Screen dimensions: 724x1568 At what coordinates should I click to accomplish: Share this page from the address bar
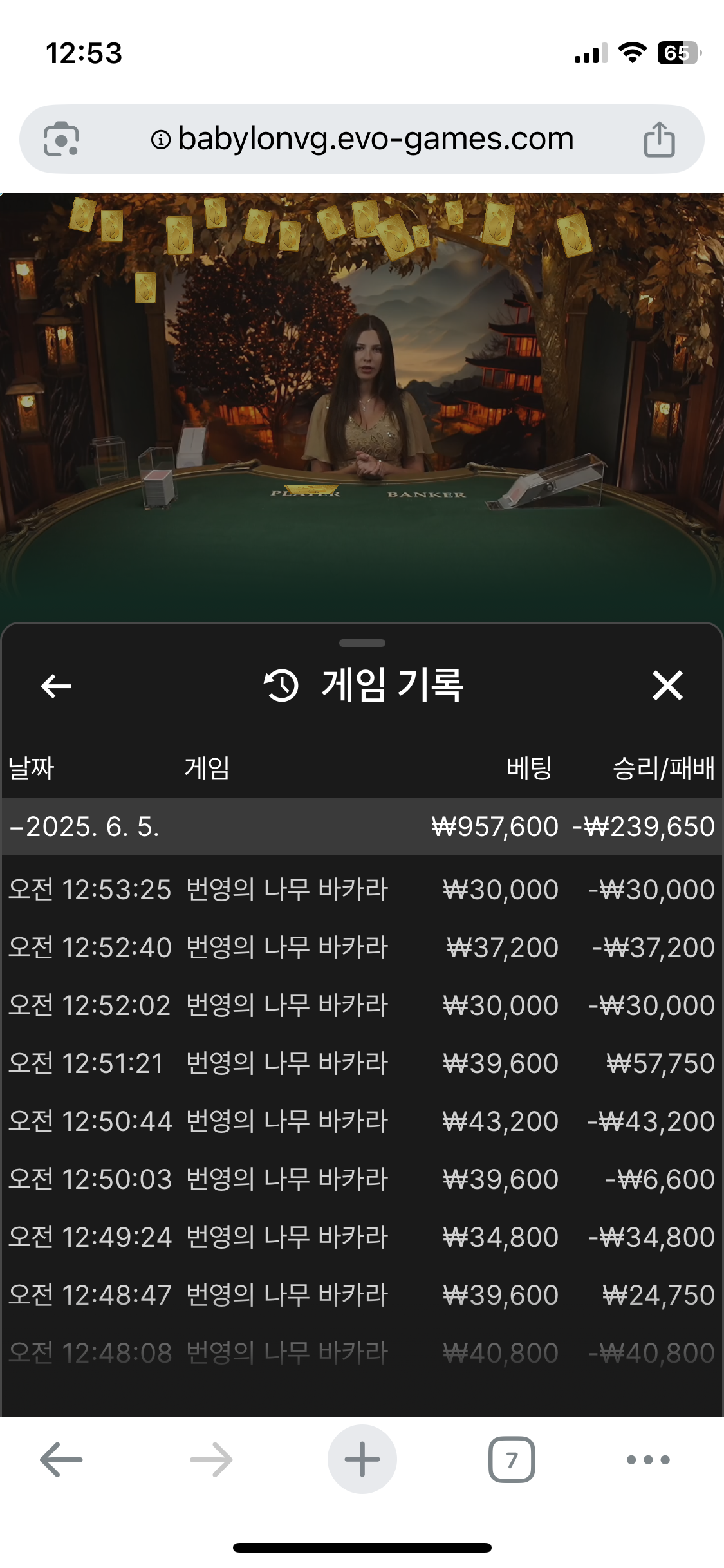(x=659, y=139)
